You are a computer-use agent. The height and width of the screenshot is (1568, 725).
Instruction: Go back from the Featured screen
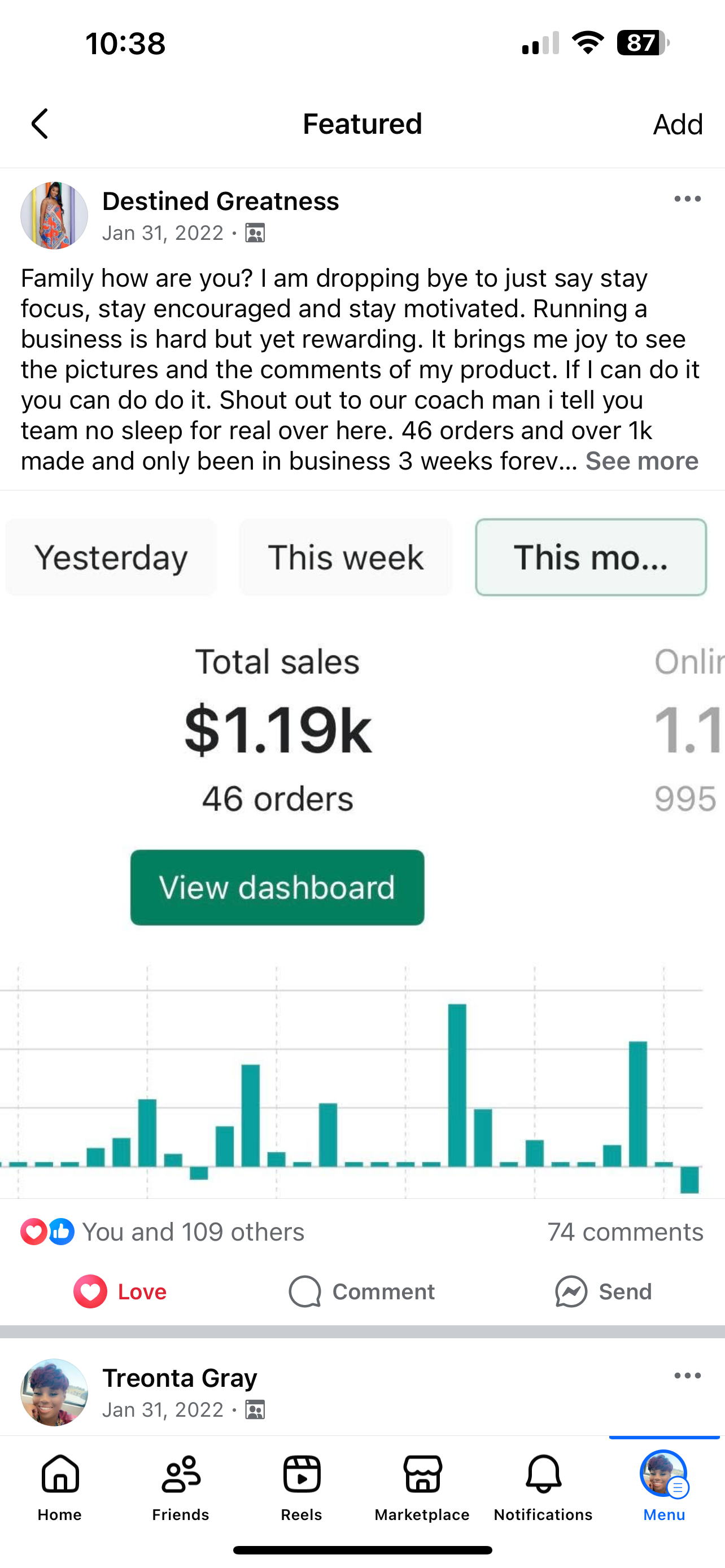[40, 124]
